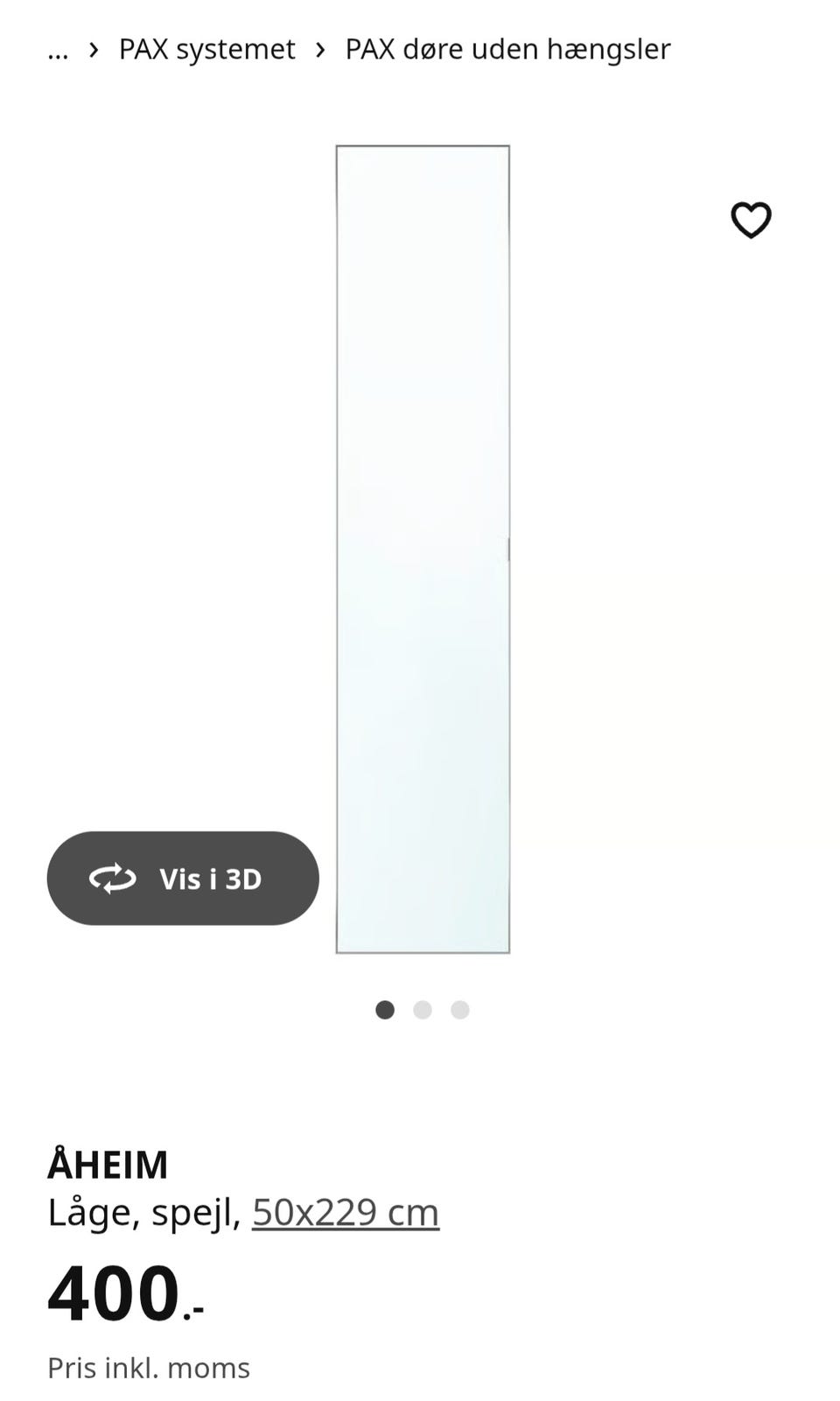
Task: Expand the collapsed breadcrumb ellipsis
Action: [58, 51]
